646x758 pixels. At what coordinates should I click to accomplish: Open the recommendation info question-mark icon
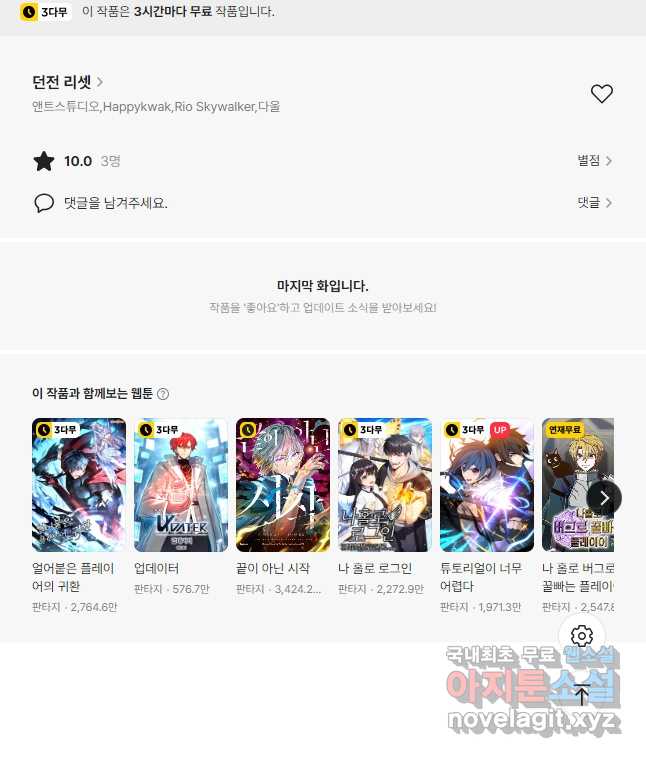pyautogui.click(x=163, y=394)
